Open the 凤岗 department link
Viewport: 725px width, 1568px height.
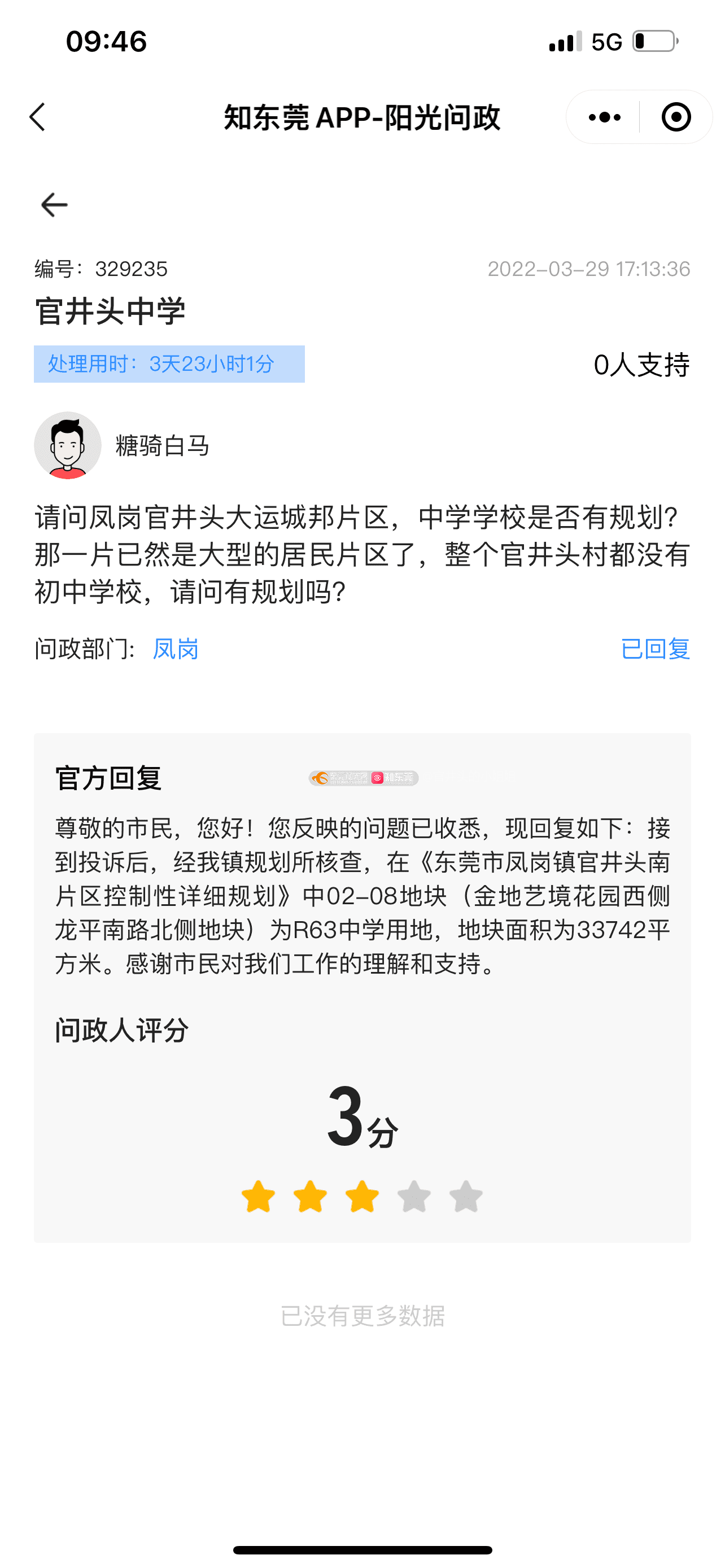point(175,649)
